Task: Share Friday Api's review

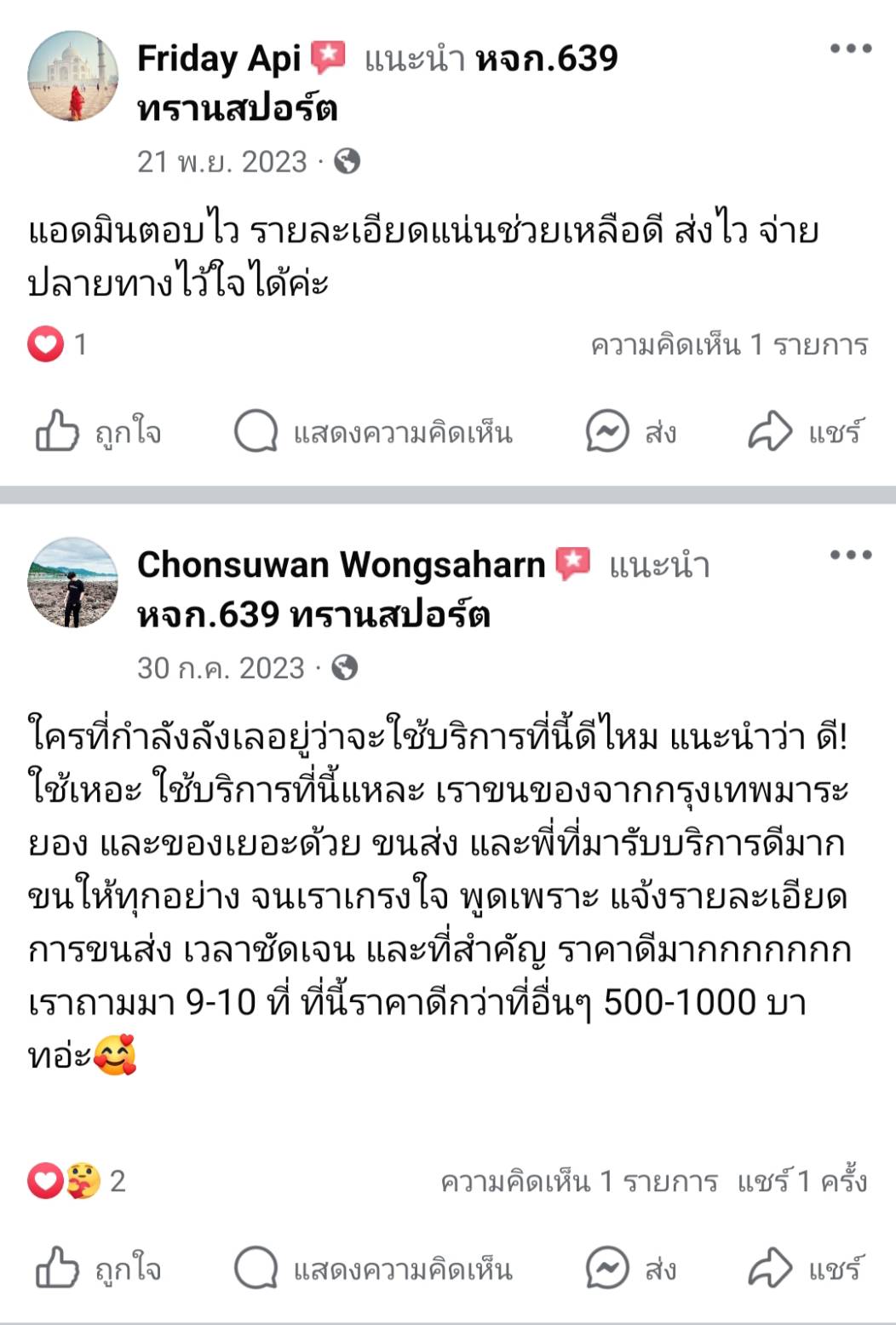Action: coord(806,432)
